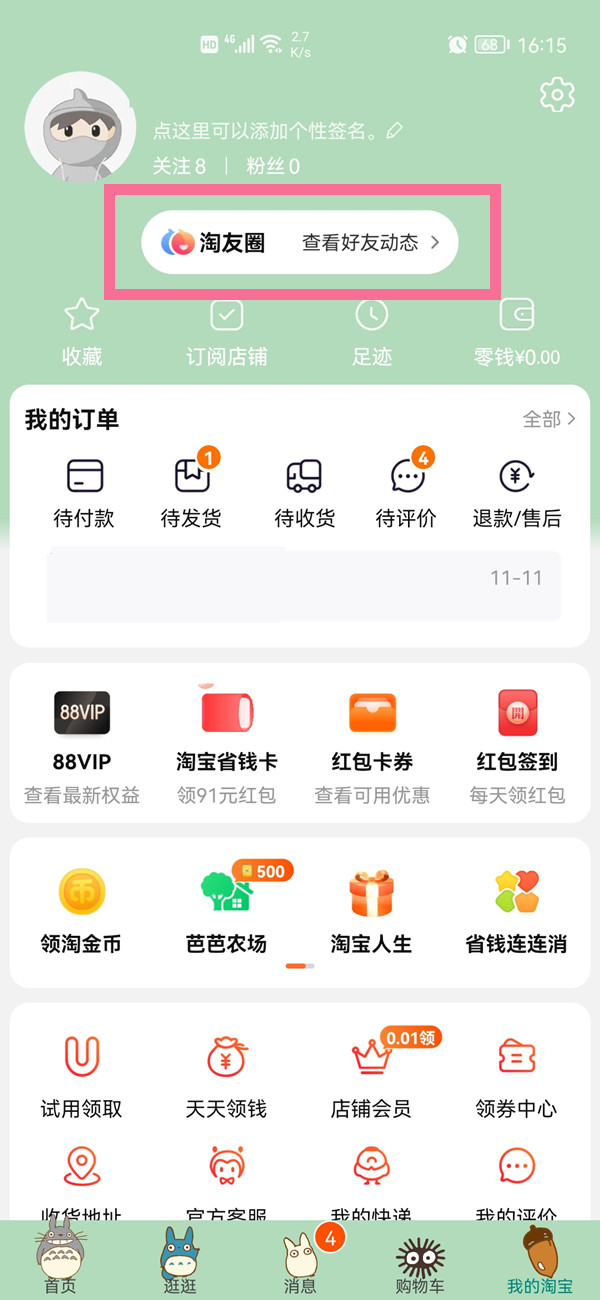Open 淘友圈 friend updates

(x=300, y=242)
